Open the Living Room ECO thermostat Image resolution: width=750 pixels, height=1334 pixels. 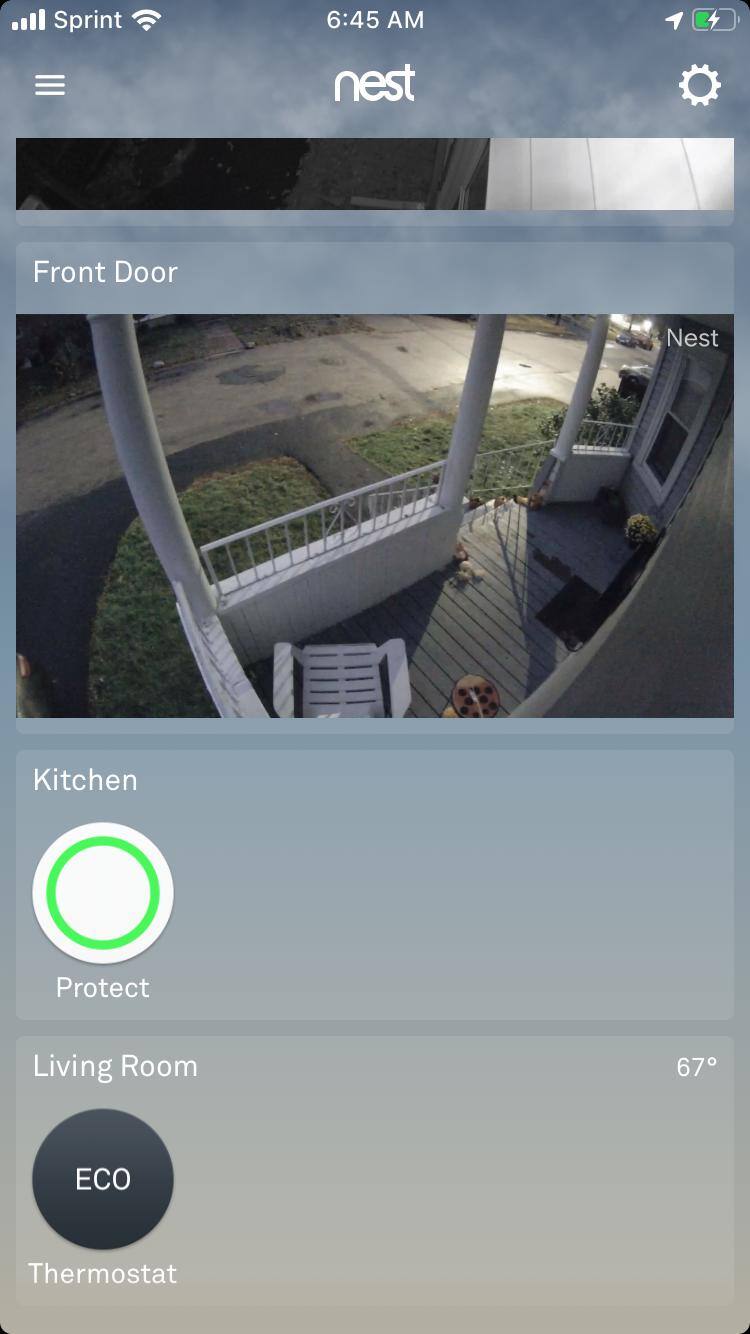[x=103, y=1179]
